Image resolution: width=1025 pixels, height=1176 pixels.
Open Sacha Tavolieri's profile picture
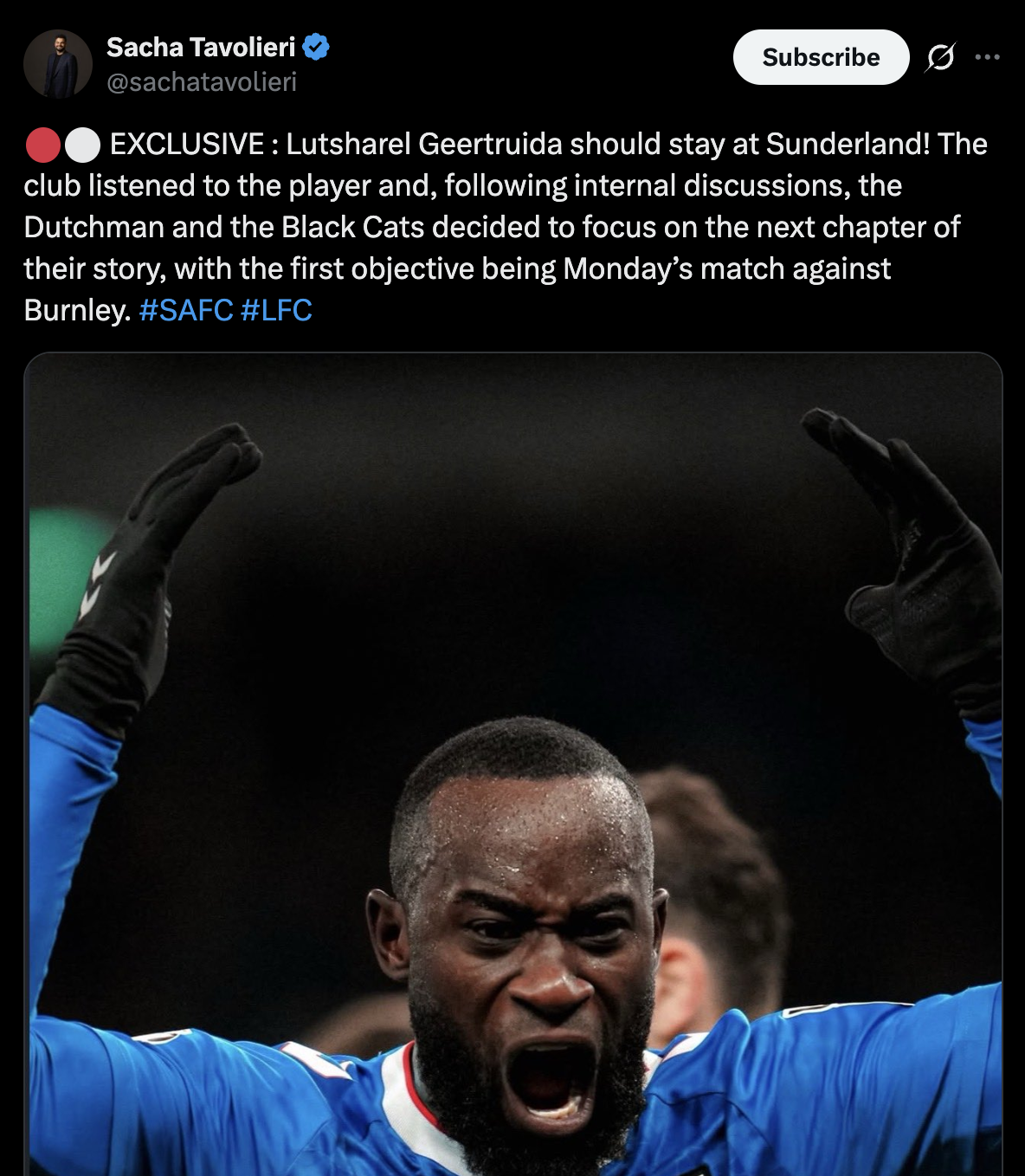tap(58, 64)
